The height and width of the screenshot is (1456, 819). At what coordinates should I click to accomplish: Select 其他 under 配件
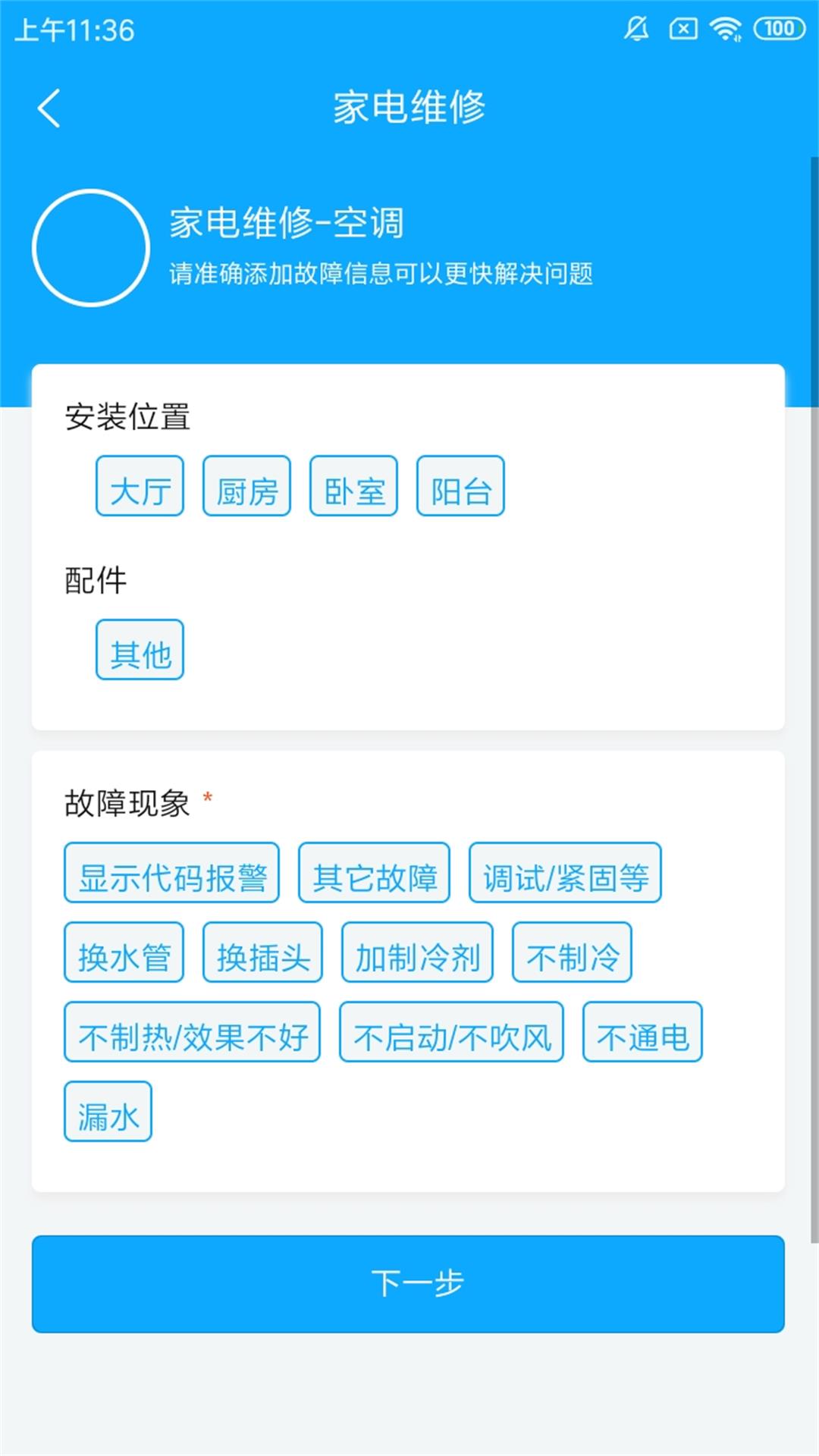[140, 650]
